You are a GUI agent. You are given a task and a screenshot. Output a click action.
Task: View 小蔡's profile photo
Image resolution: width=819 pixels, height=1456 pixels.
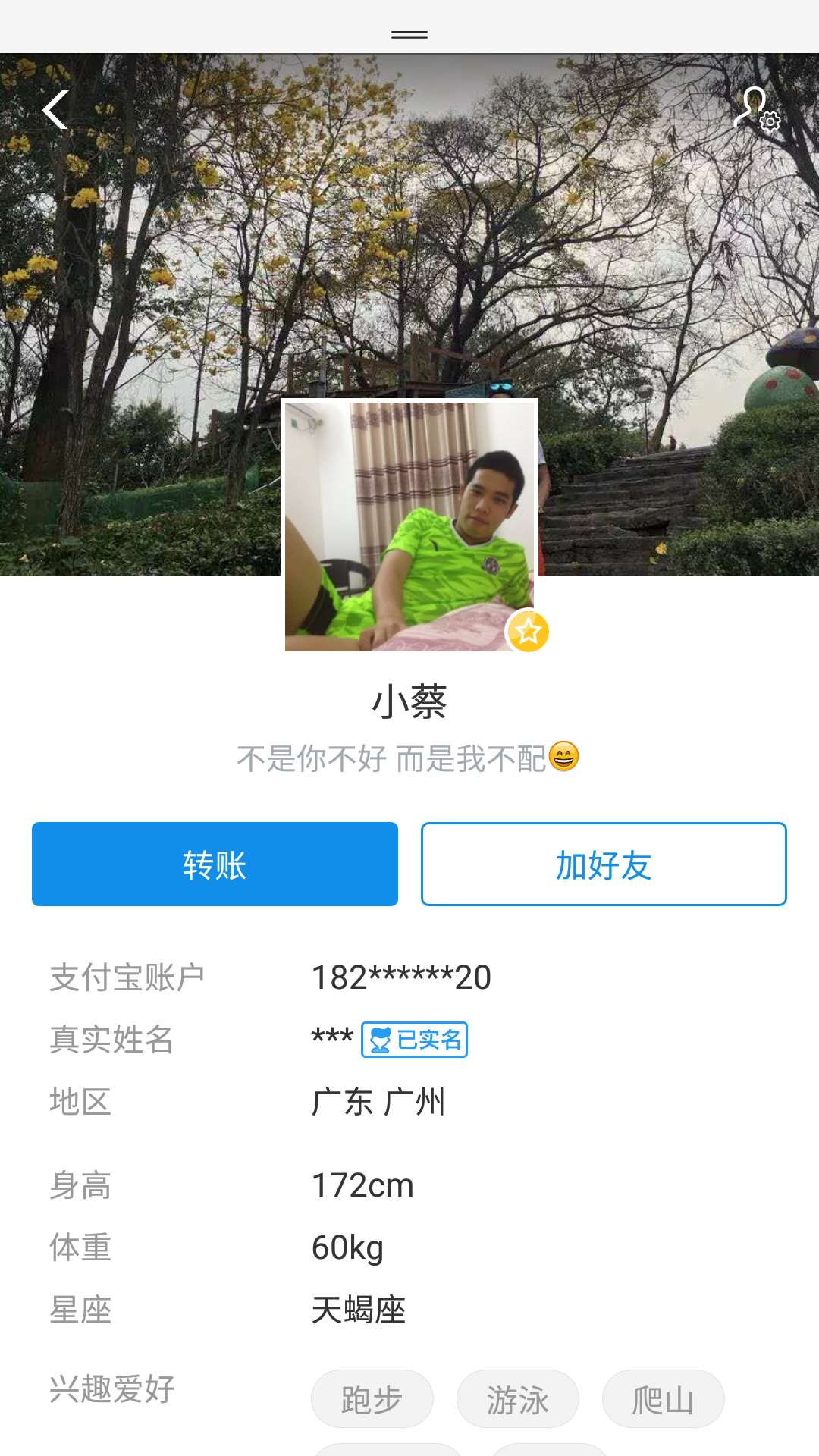pyautogui.click(x=409, y=525)
